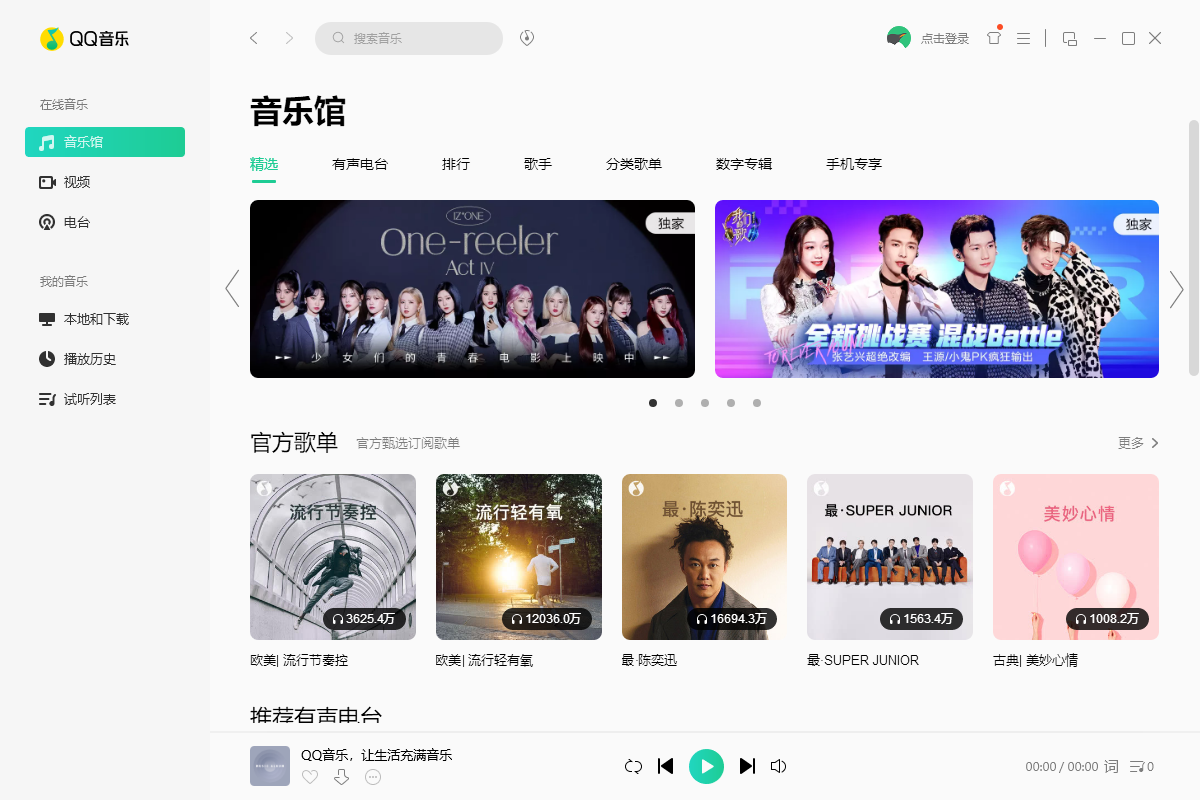The image size is (1200, 800).
Task: Show the next banner with right arrow
Action: pos(1176,289)
